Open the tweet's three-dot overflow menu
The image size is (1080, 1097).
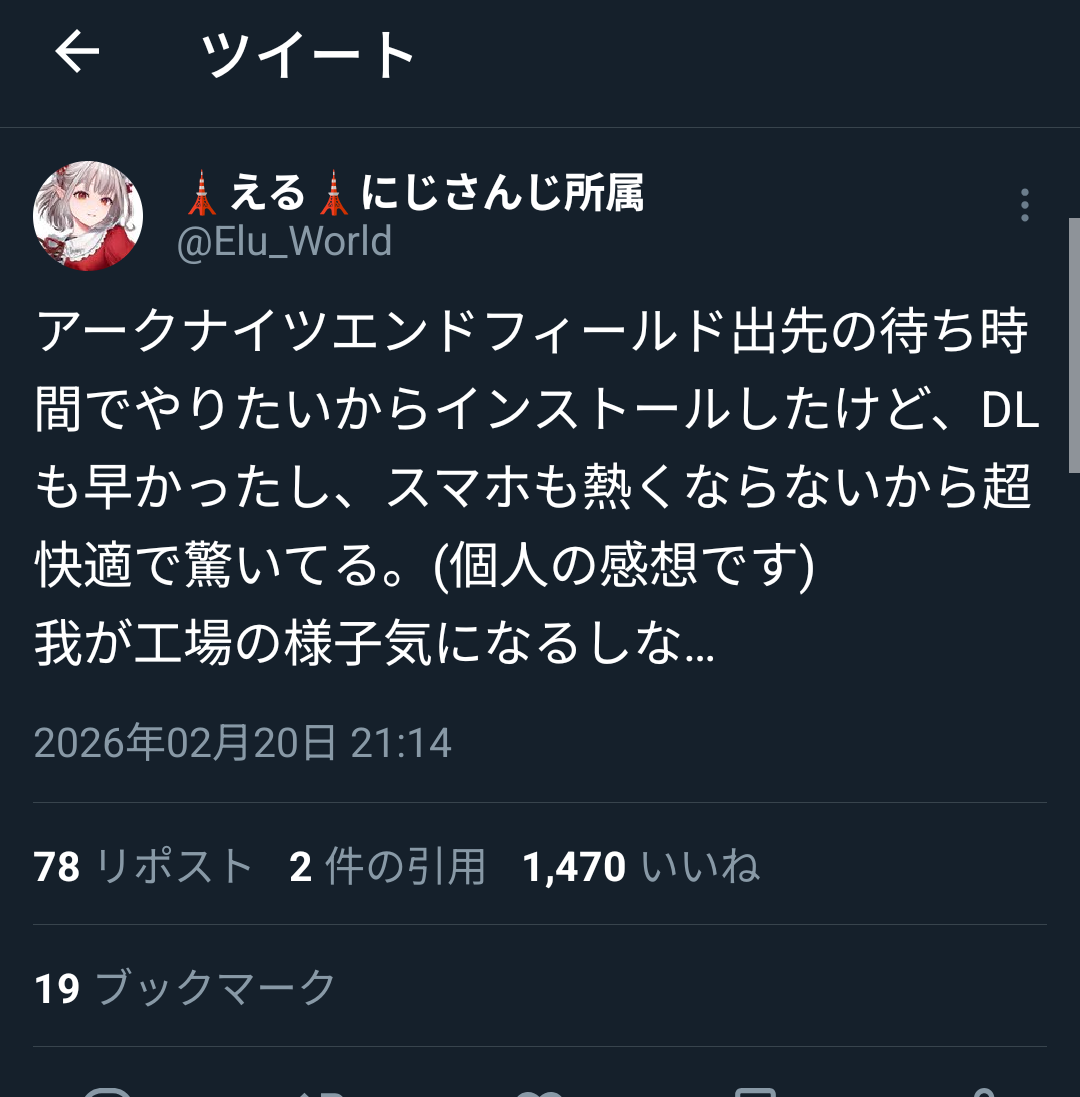1024,205
